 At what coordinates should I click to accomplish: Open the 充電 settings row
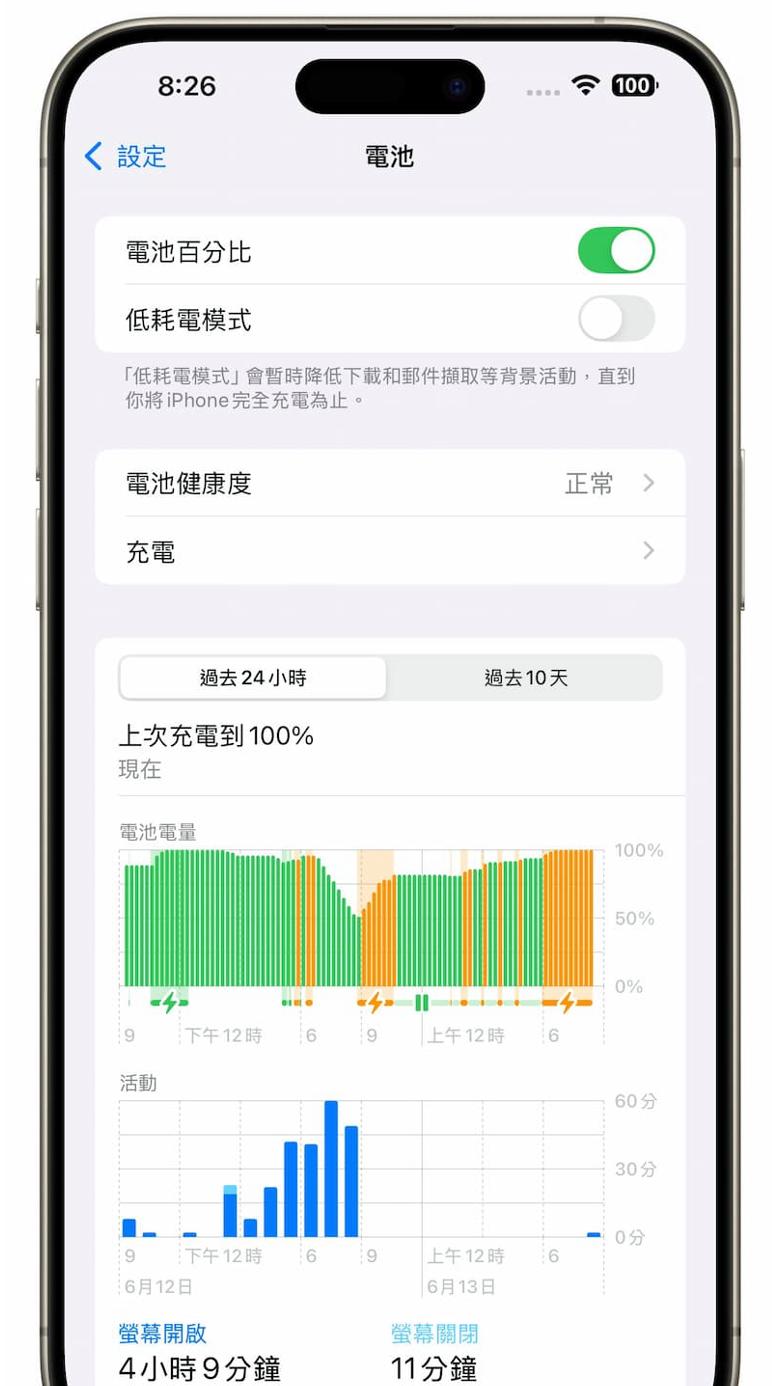pos(390,551)
